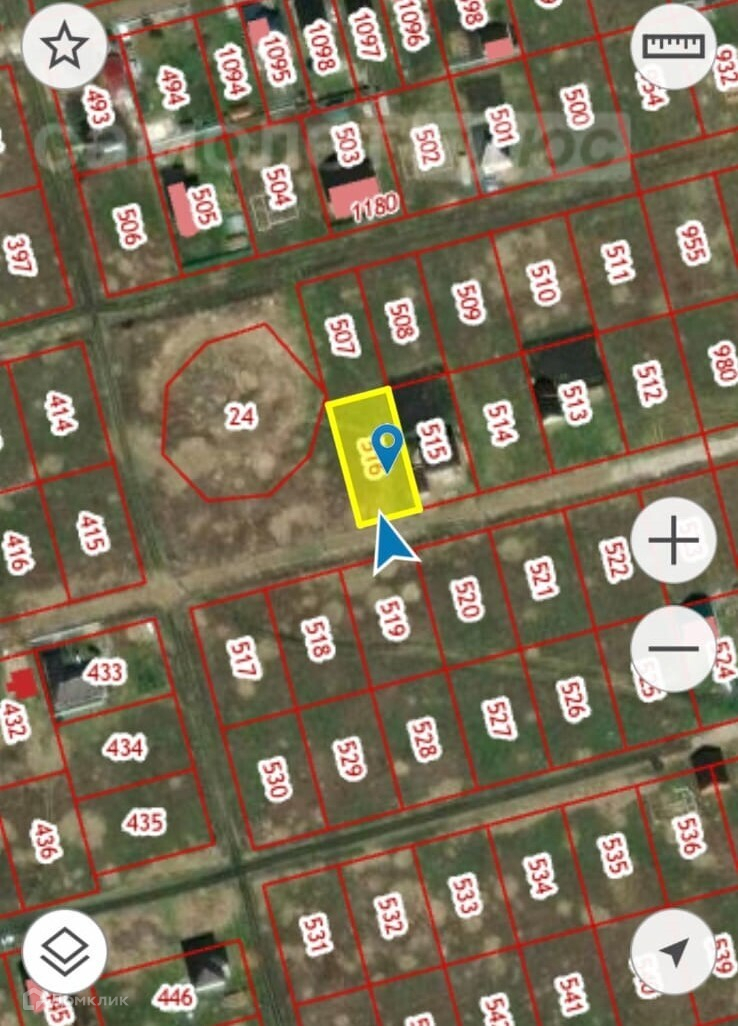
Task: Zoom in with the plus button
Action: [x=674, y=541]
